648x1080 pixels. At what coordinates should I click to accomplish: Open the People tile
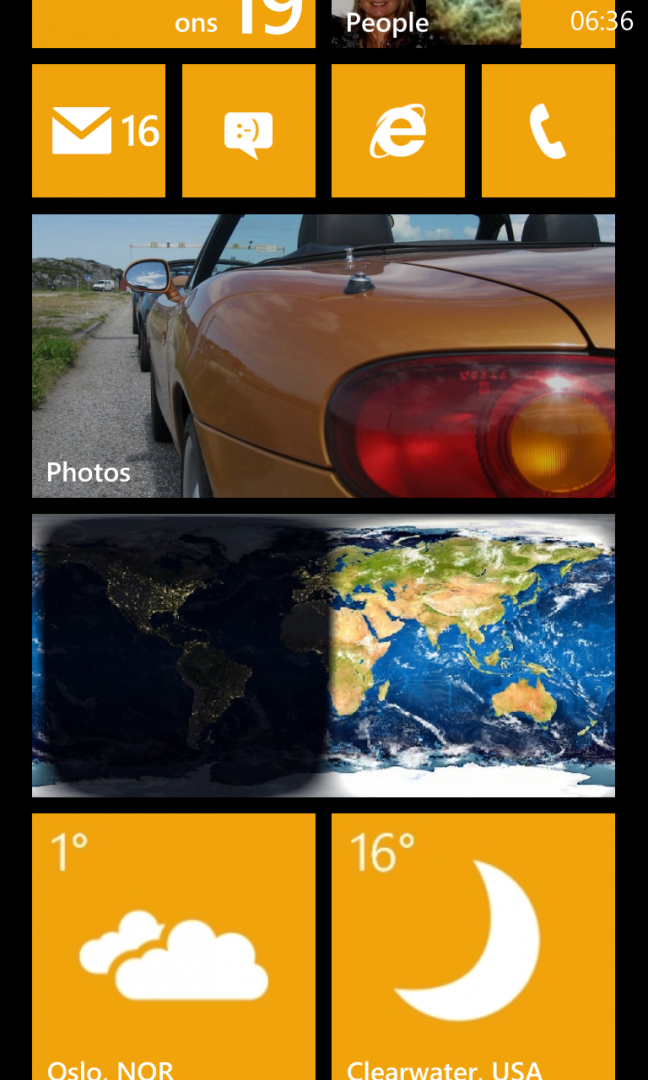[x=425, y=23]
